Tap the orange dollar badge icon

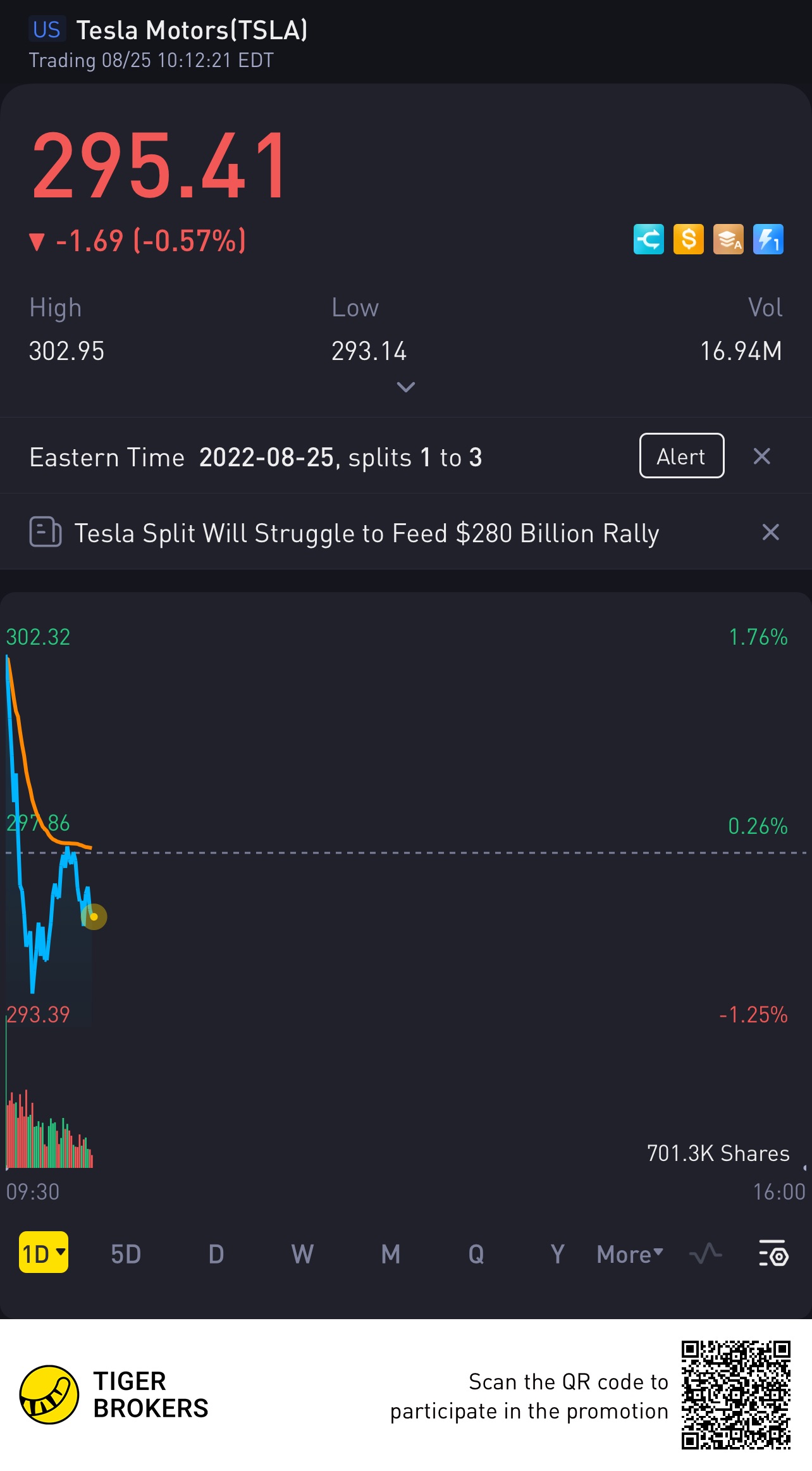tap(688, 240)
